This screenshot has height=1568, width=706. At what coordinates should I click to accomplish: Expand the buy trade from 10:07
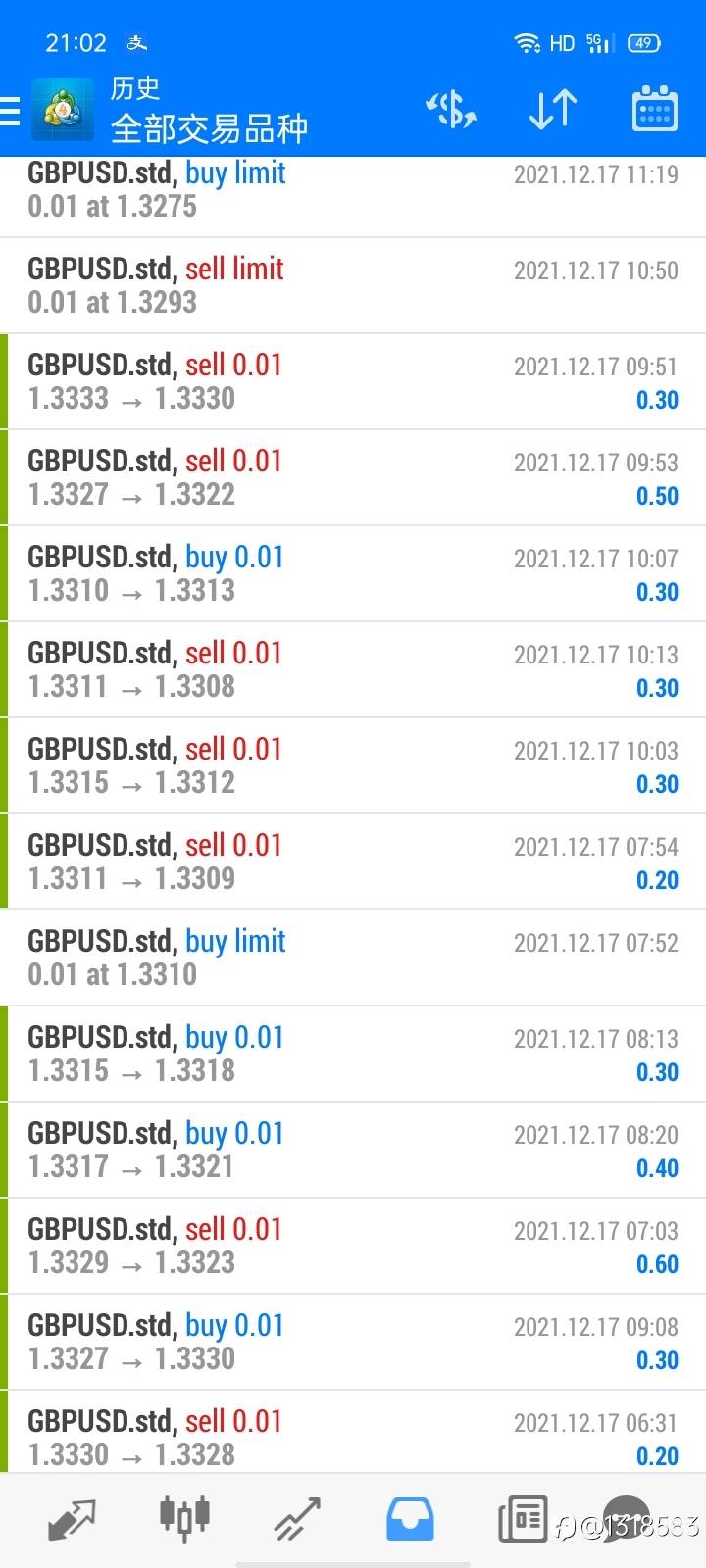pos(353,573)
